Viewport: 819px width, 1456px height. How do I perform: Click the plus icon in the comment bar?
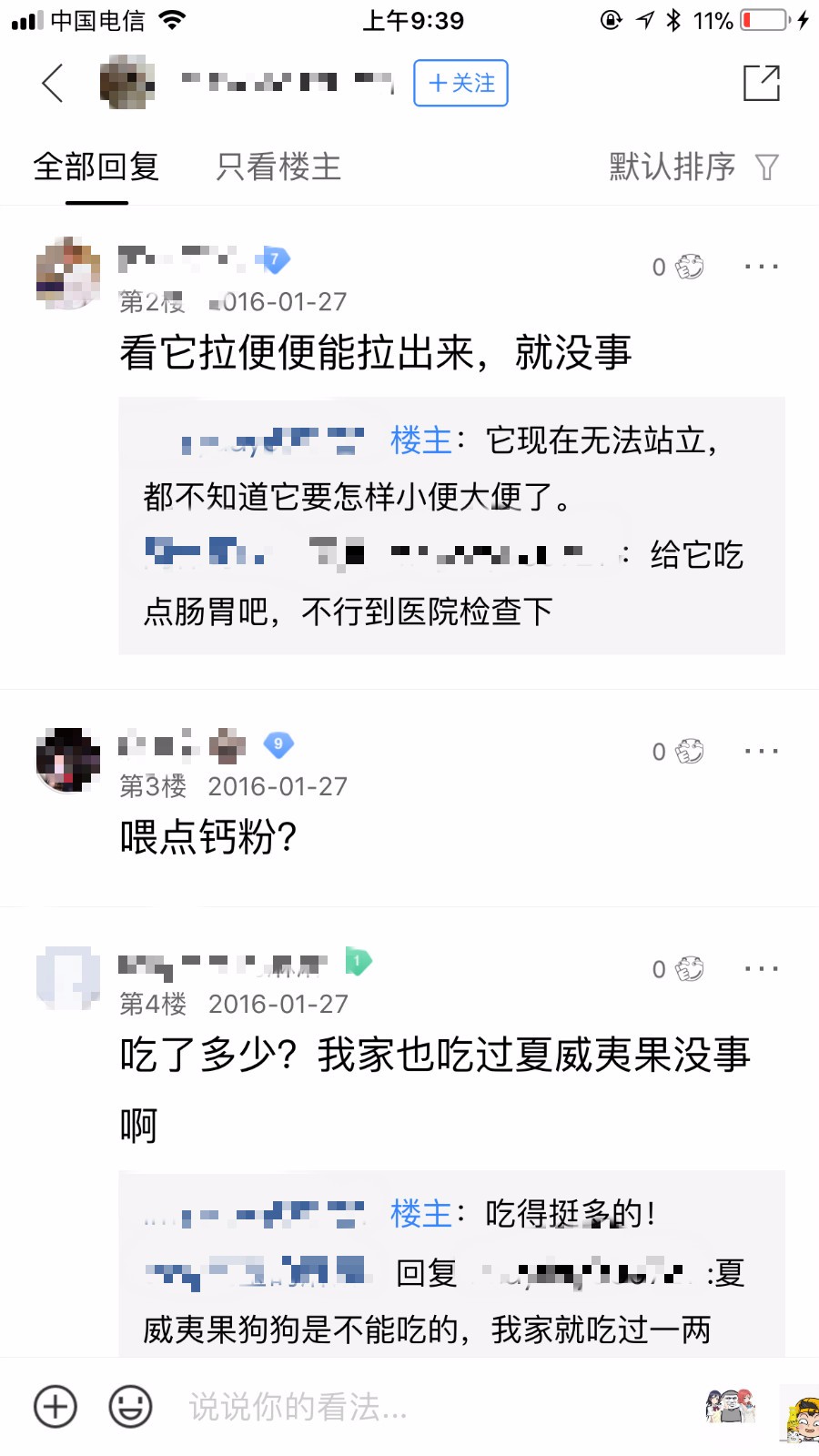(x=55, y=1406)
